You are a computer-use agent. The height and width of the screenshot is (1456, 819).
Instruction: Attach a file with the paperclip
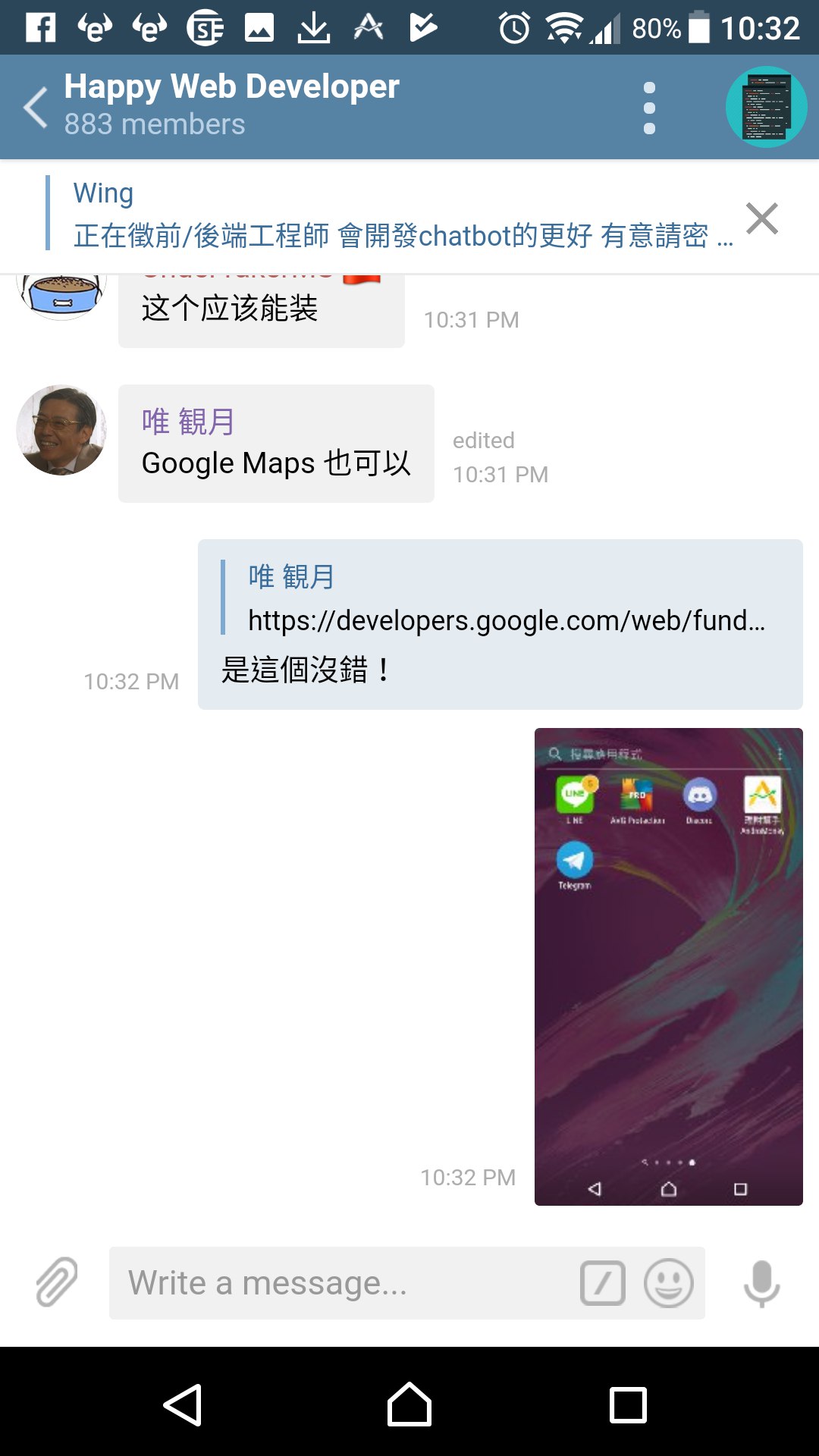click(x=57, y=1282)
